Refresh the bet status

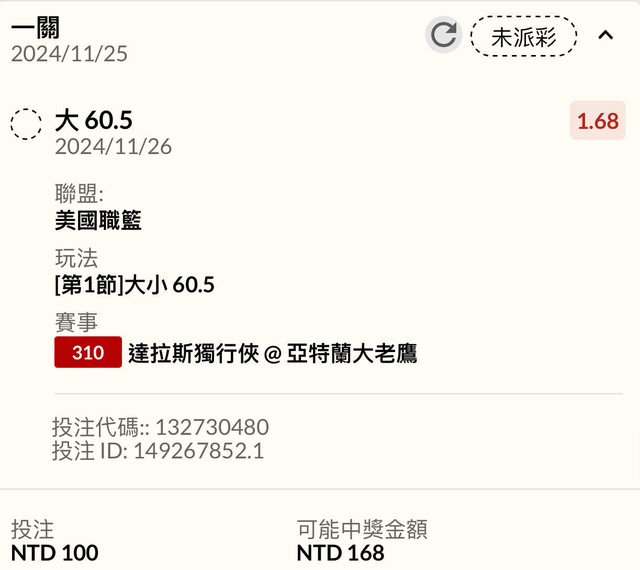pyautogui.click(x=443, y=36)
